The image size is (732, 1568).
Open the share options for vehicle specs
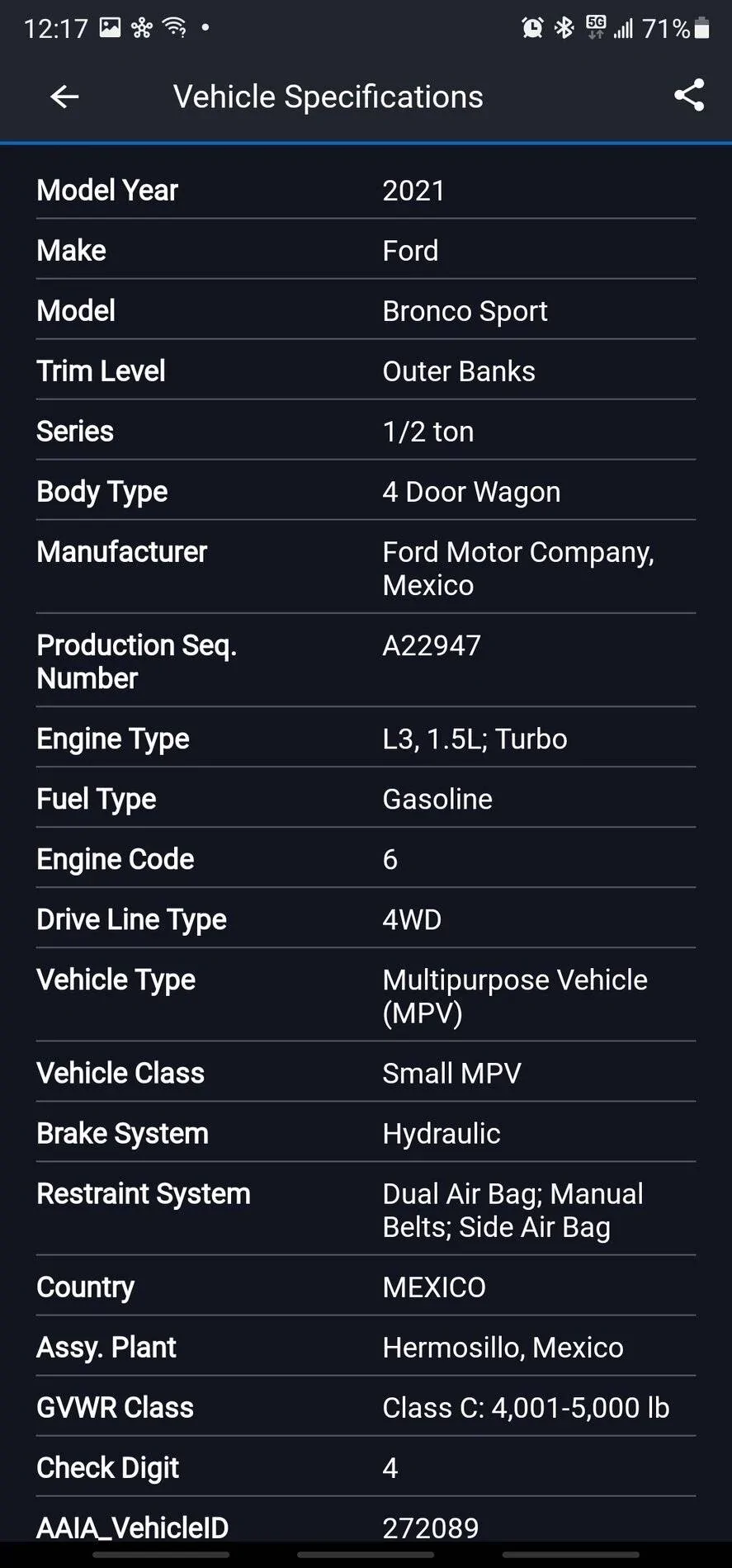pyautogui.click(x=689, y=96)
